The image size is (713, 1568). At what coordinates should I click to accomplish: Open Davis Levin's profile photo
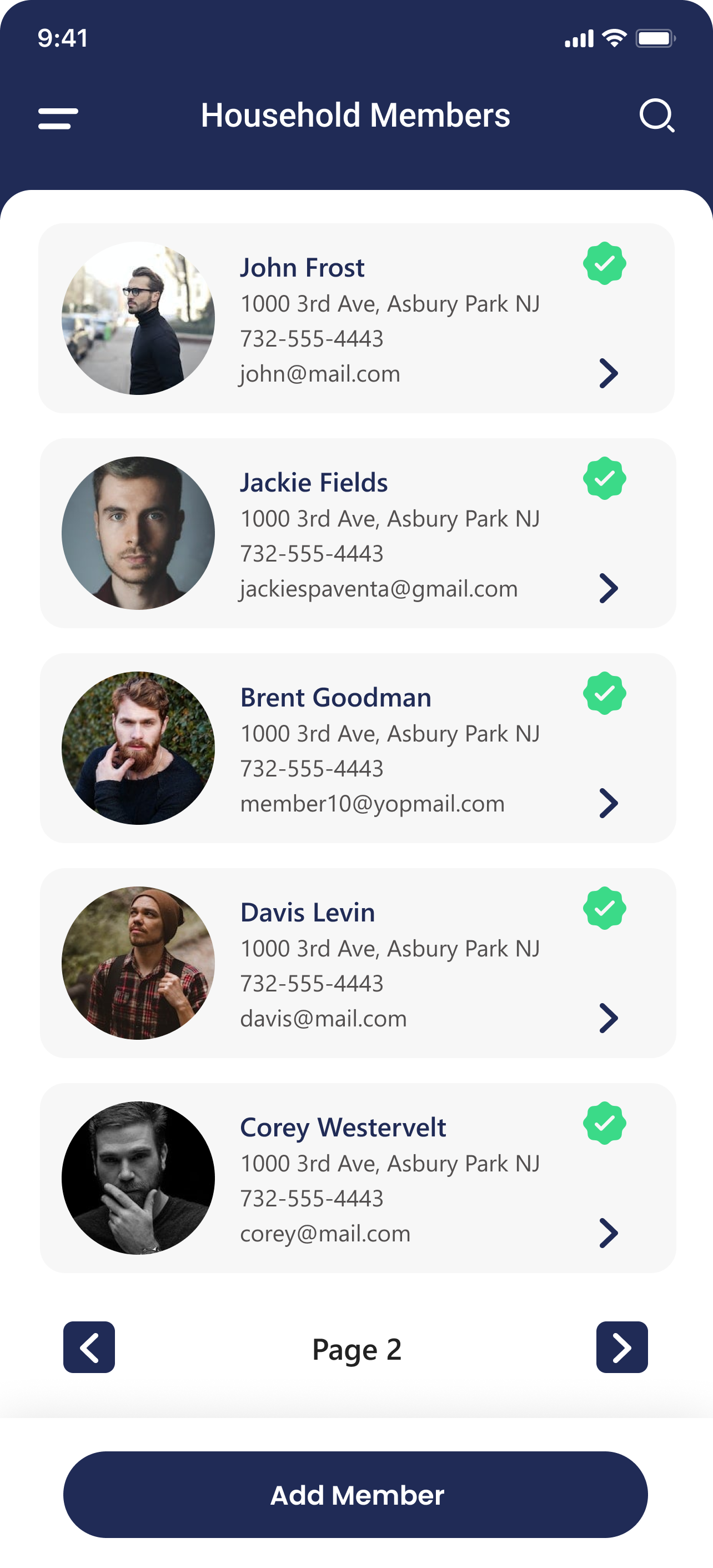(x=138, y=963)
